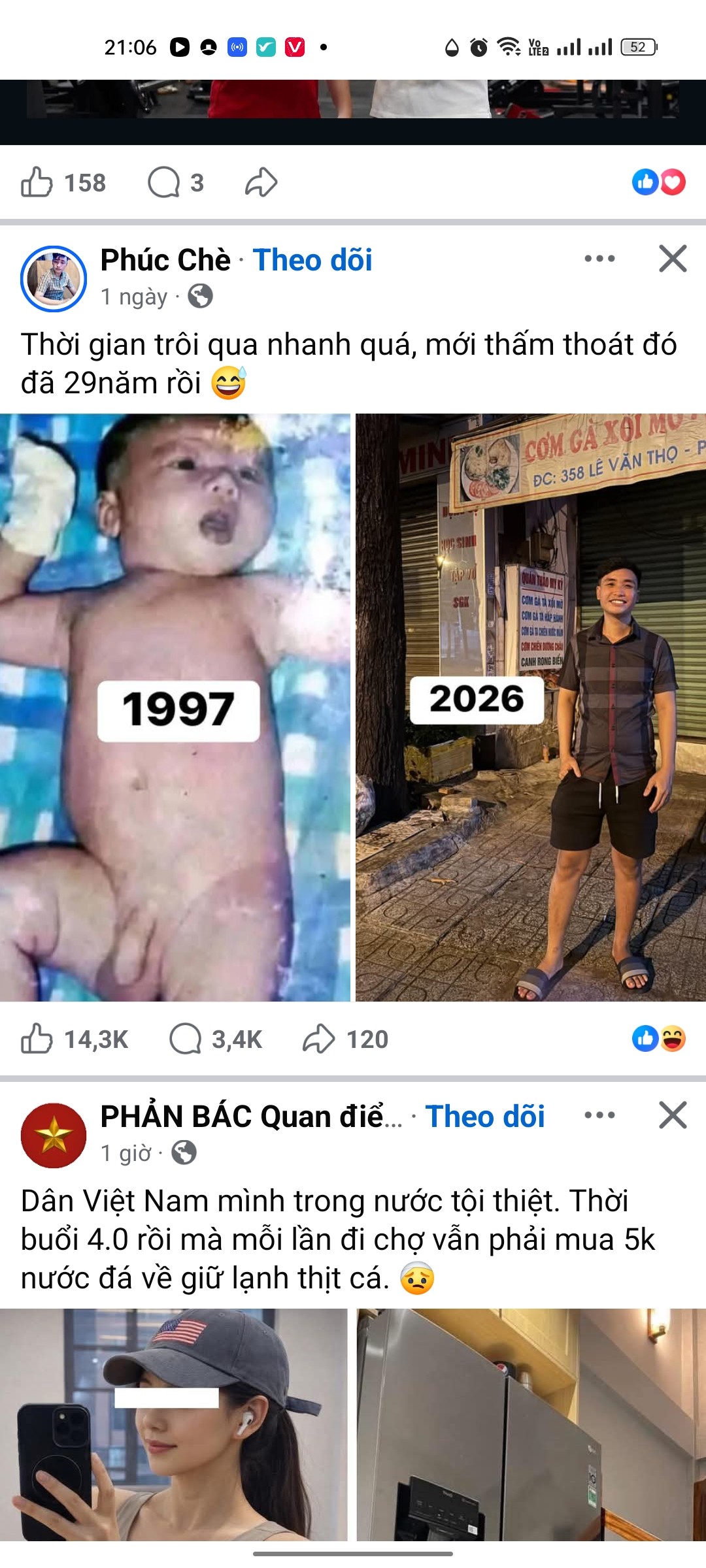Hide Phúc Chè's post with the X
The image size is (706, 1568).
[x=673, y=259]
